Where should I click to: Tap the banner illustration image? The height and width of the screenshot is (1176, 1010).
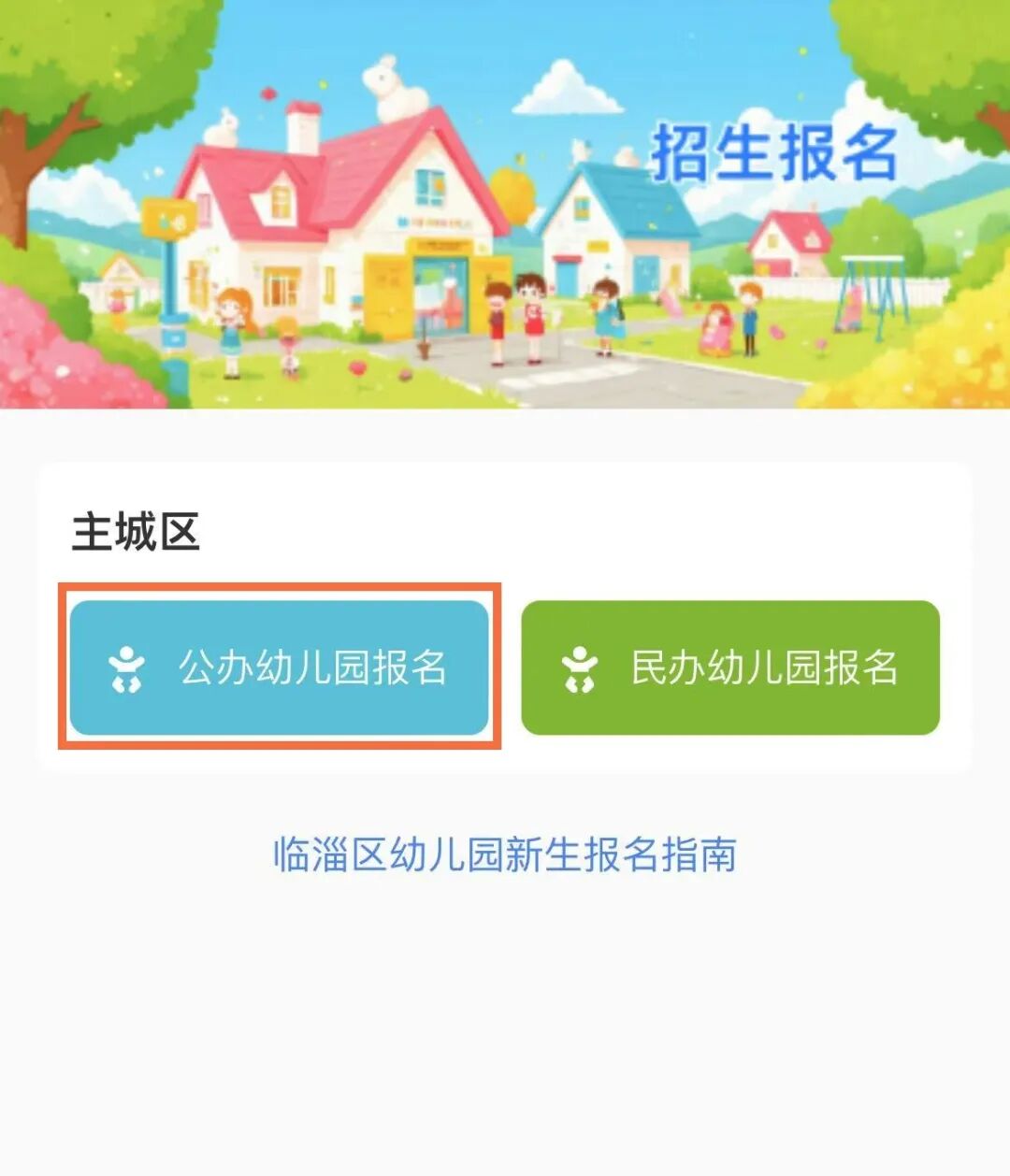pos(505,206)
